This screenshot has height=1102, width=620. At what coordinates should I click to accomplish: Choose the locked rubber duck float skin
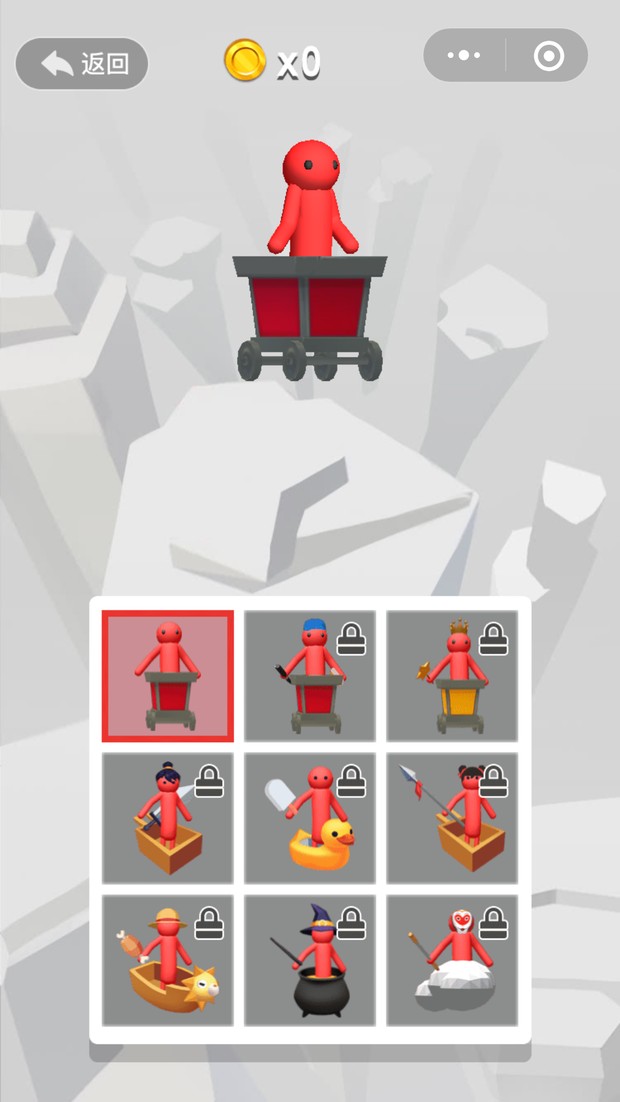(x=310, y=818)
